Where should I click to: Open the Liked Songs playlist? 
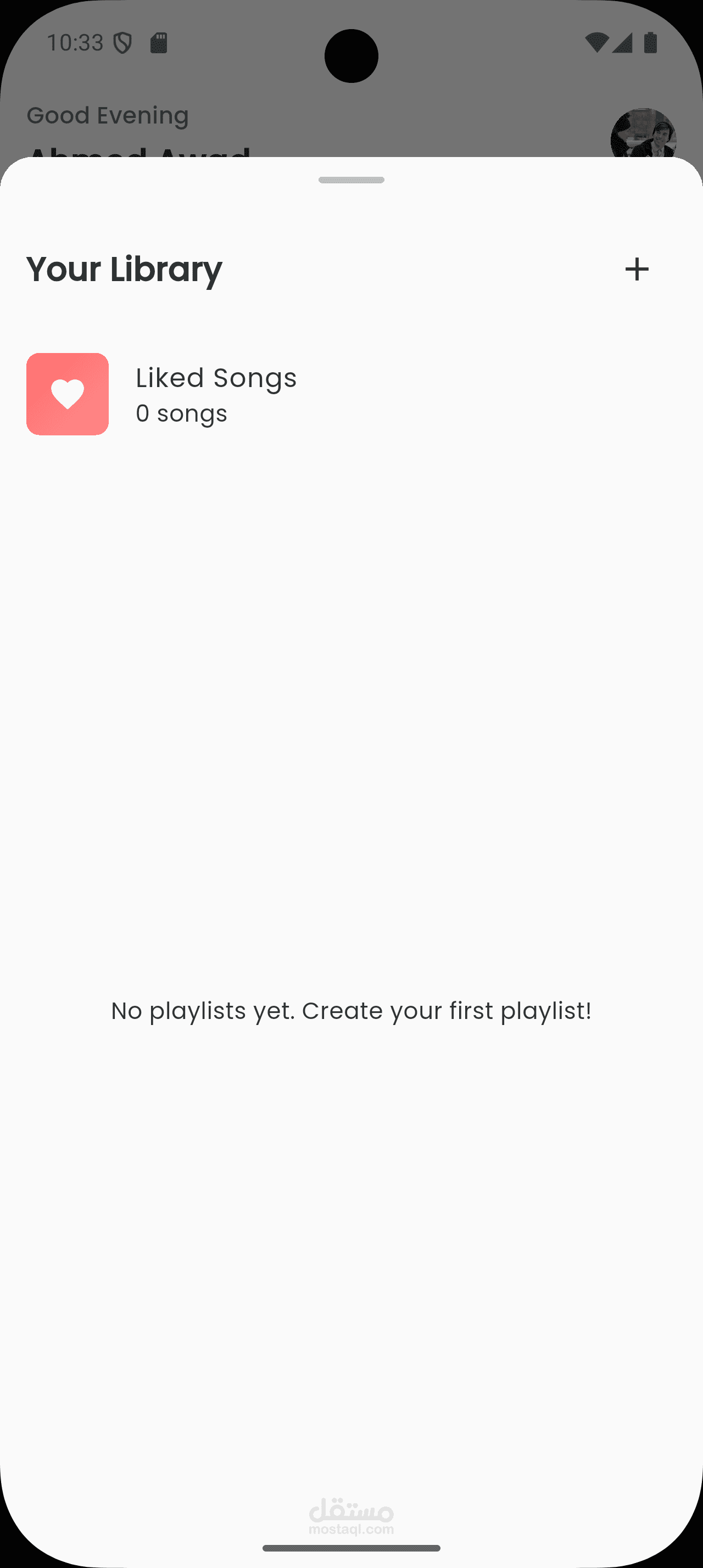[215, 394]
